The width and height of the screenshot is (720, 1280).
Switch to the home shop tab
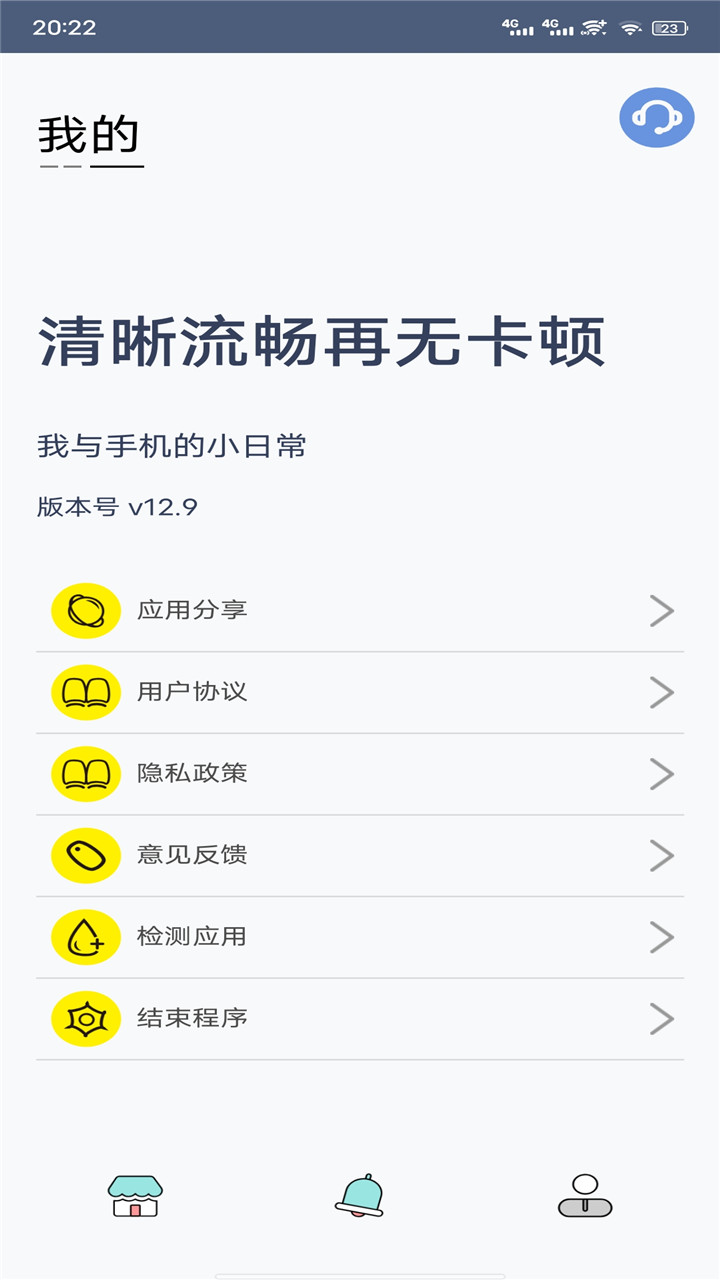click(x=135, y=1196)
